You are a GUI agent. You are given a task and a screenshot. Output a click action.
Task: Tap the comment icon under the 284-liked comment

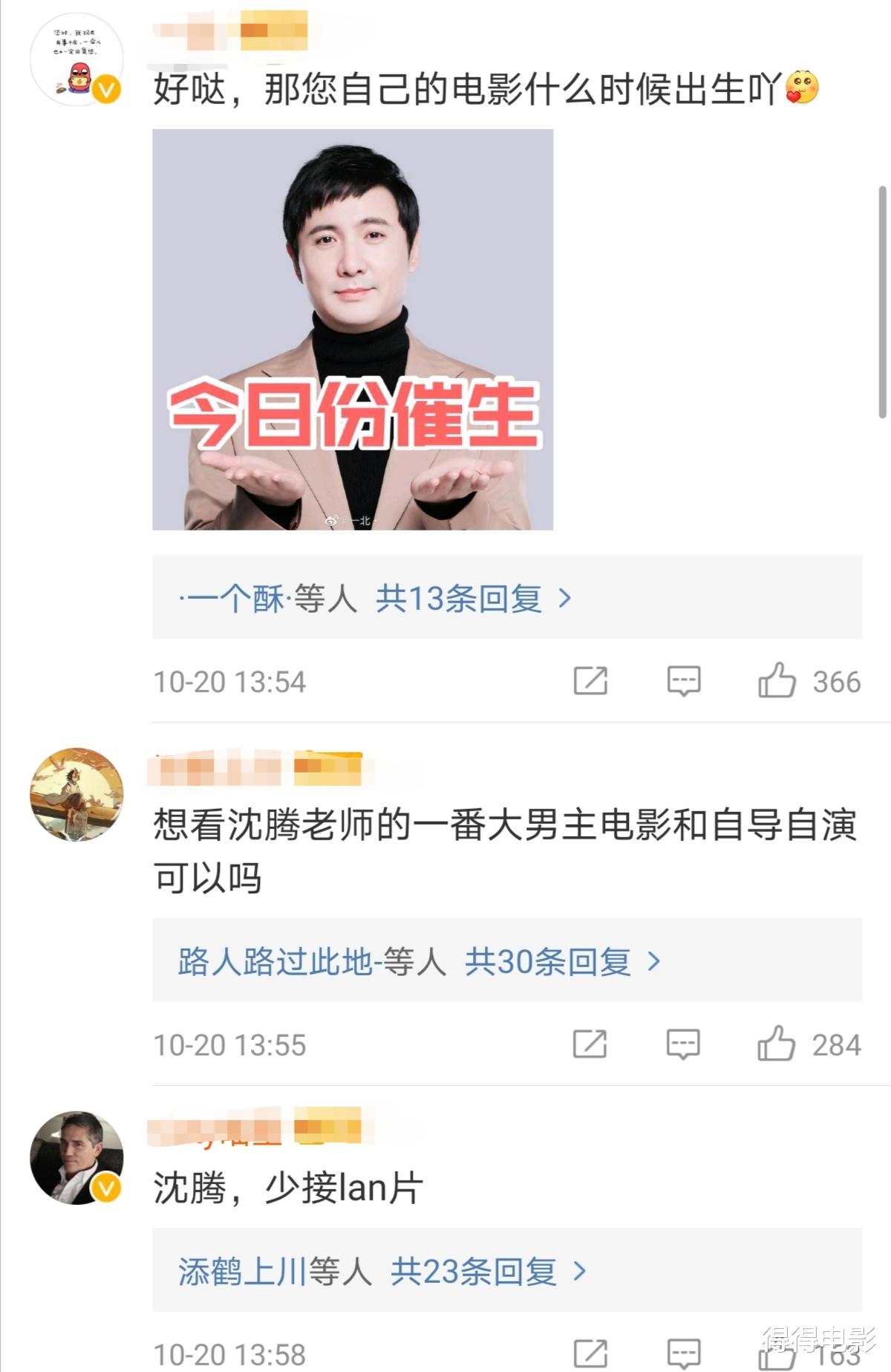tap(685, 1044)
